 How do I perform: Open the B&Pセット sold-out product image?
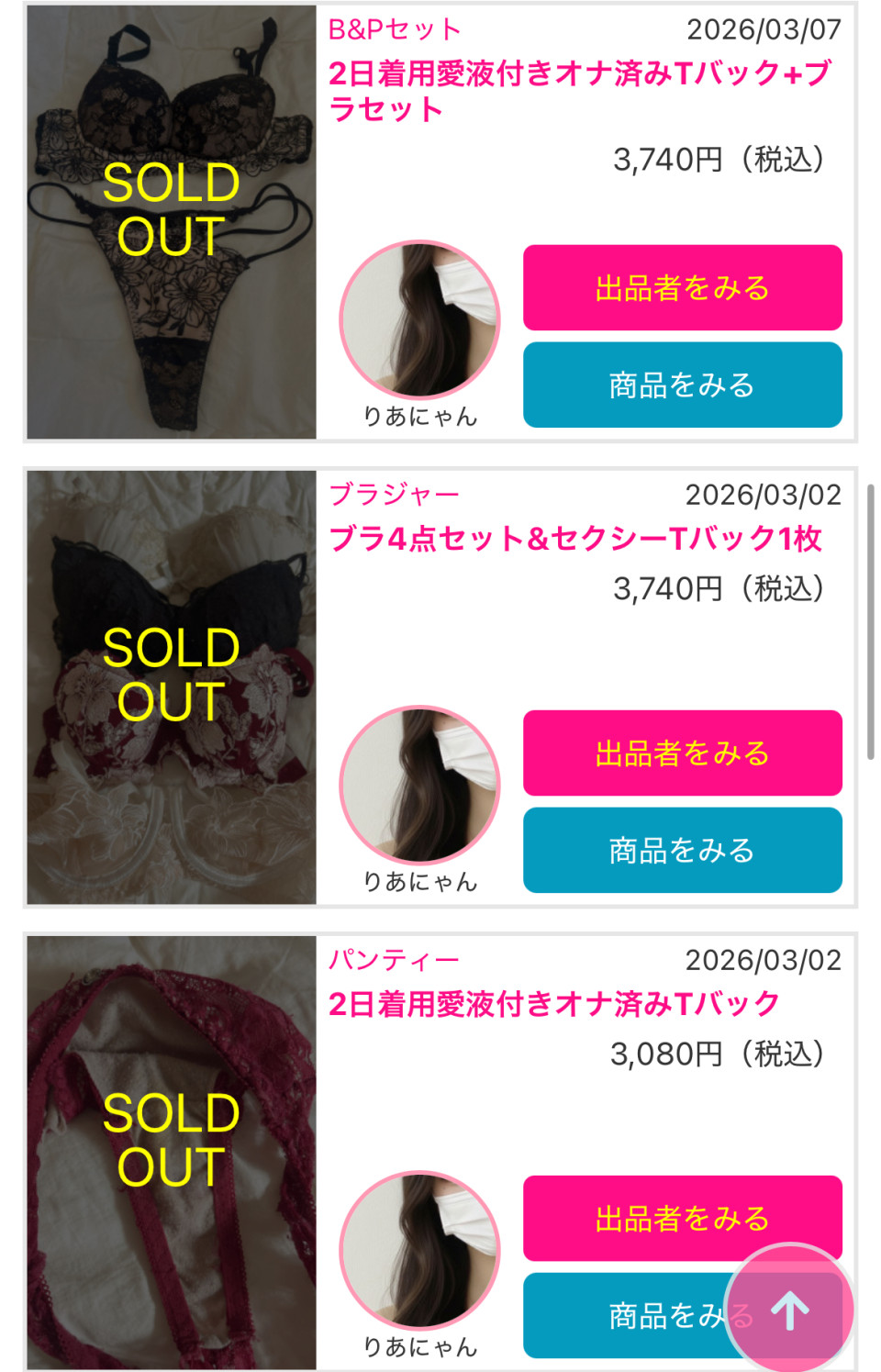[x=172, y=222]
